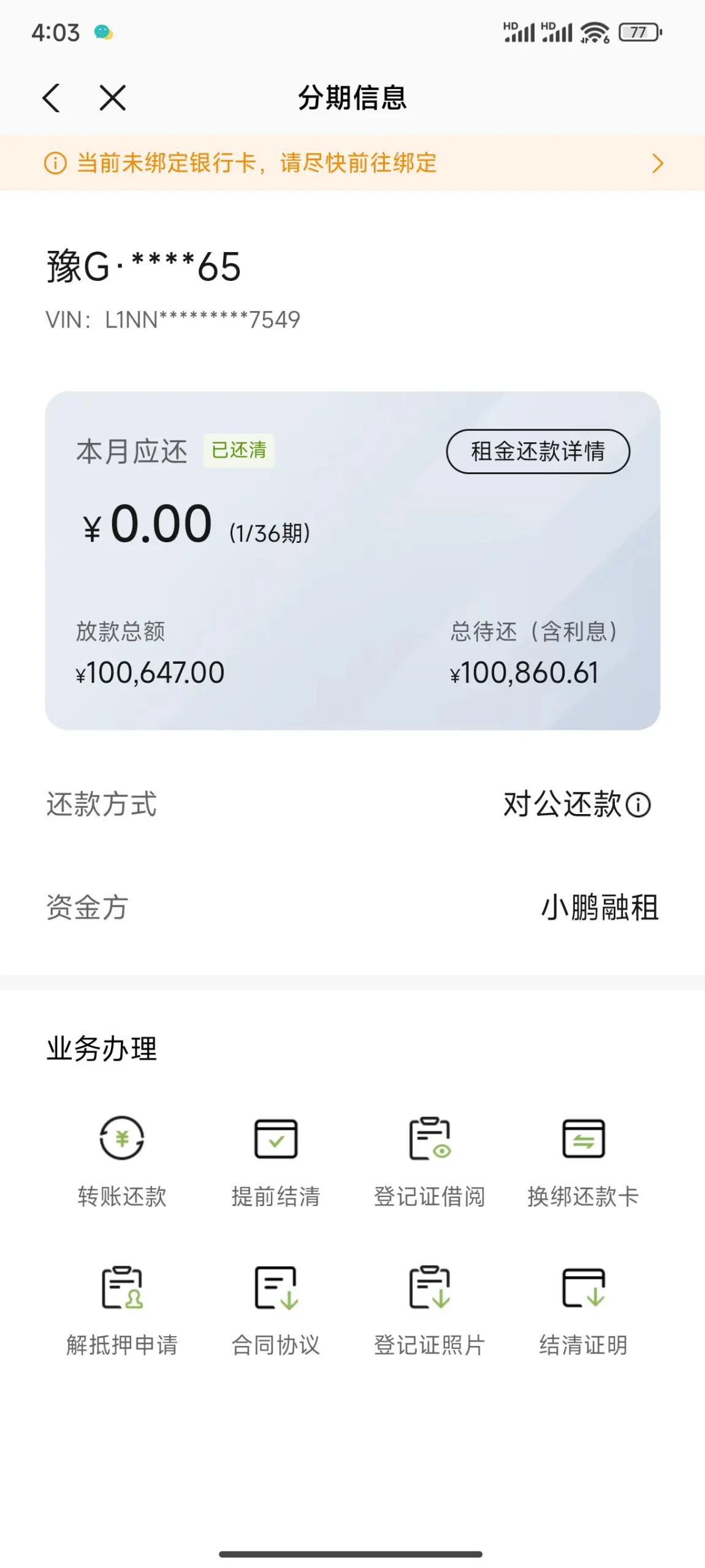This screenshot has height=1568, width=705.
Task: Close the 分期信息 page
Action: (x=113, y=98)
